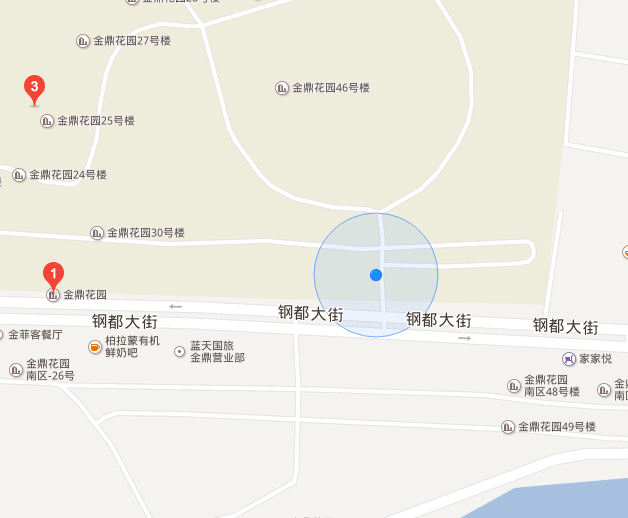Open the 柏拉蒙有机鲜奶吧 map point
628x518 pixels.
click(95, 347)
